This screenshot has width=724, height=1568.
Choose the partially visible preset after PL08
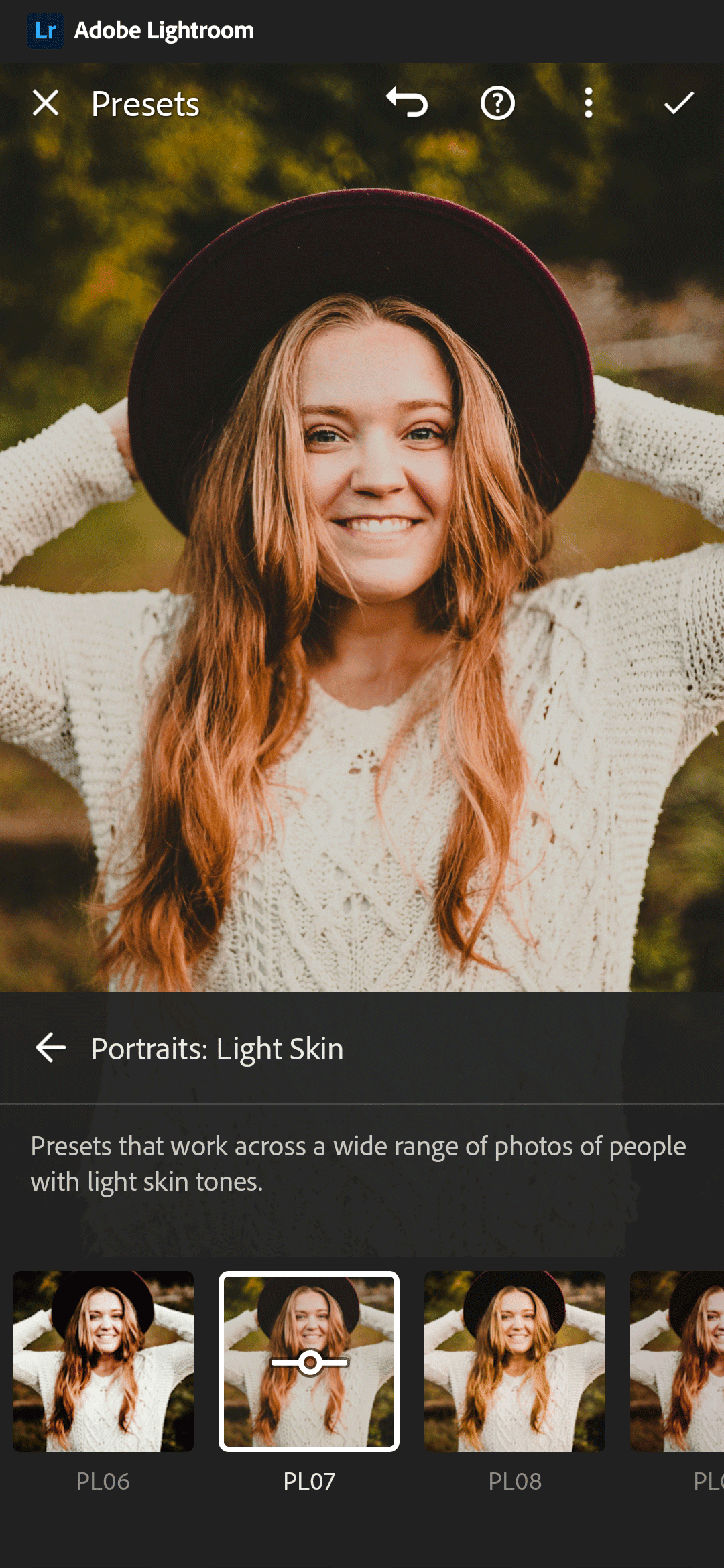[677, 1362]
